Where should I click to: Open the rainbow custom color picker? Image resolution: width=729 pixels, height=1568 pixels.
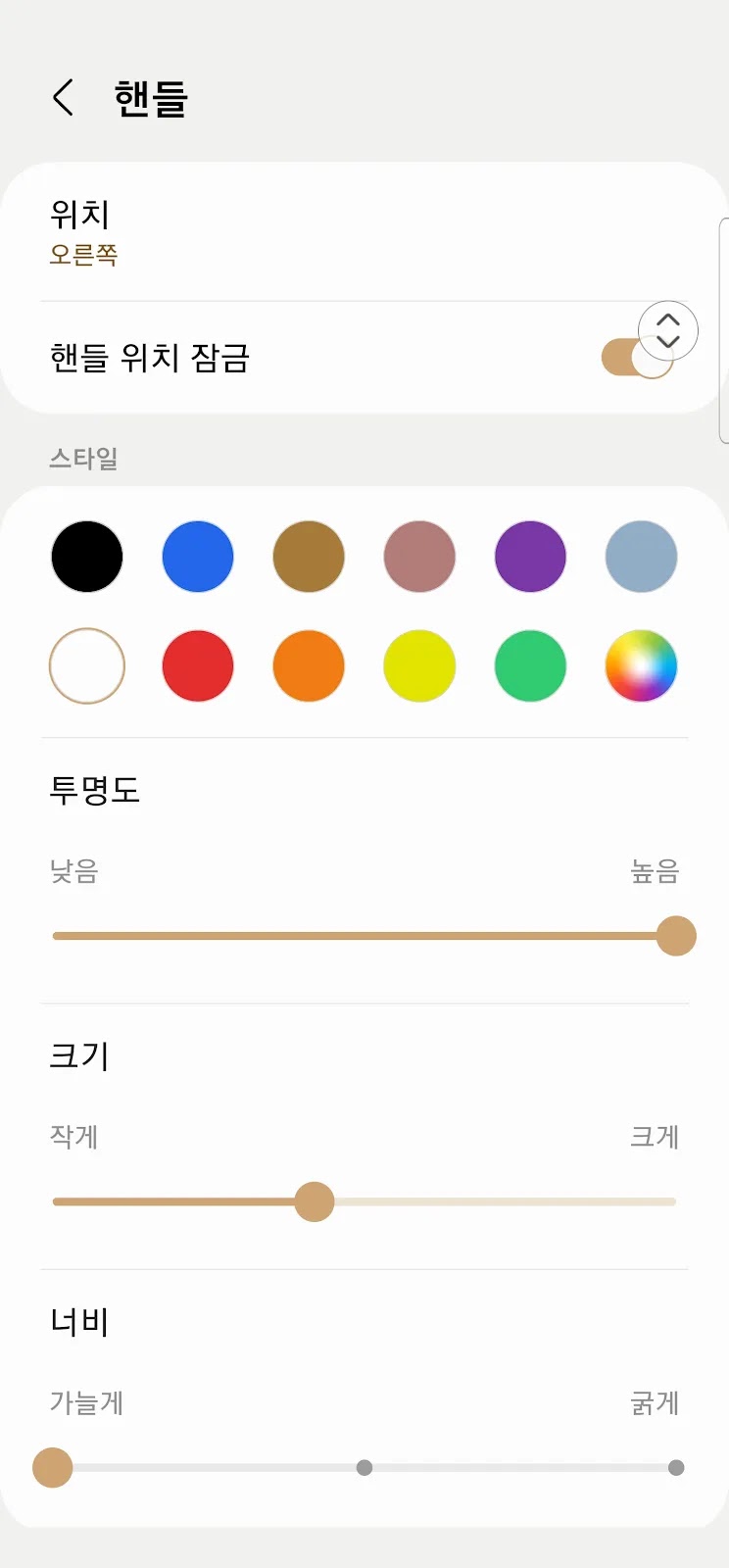pos(642,666)
